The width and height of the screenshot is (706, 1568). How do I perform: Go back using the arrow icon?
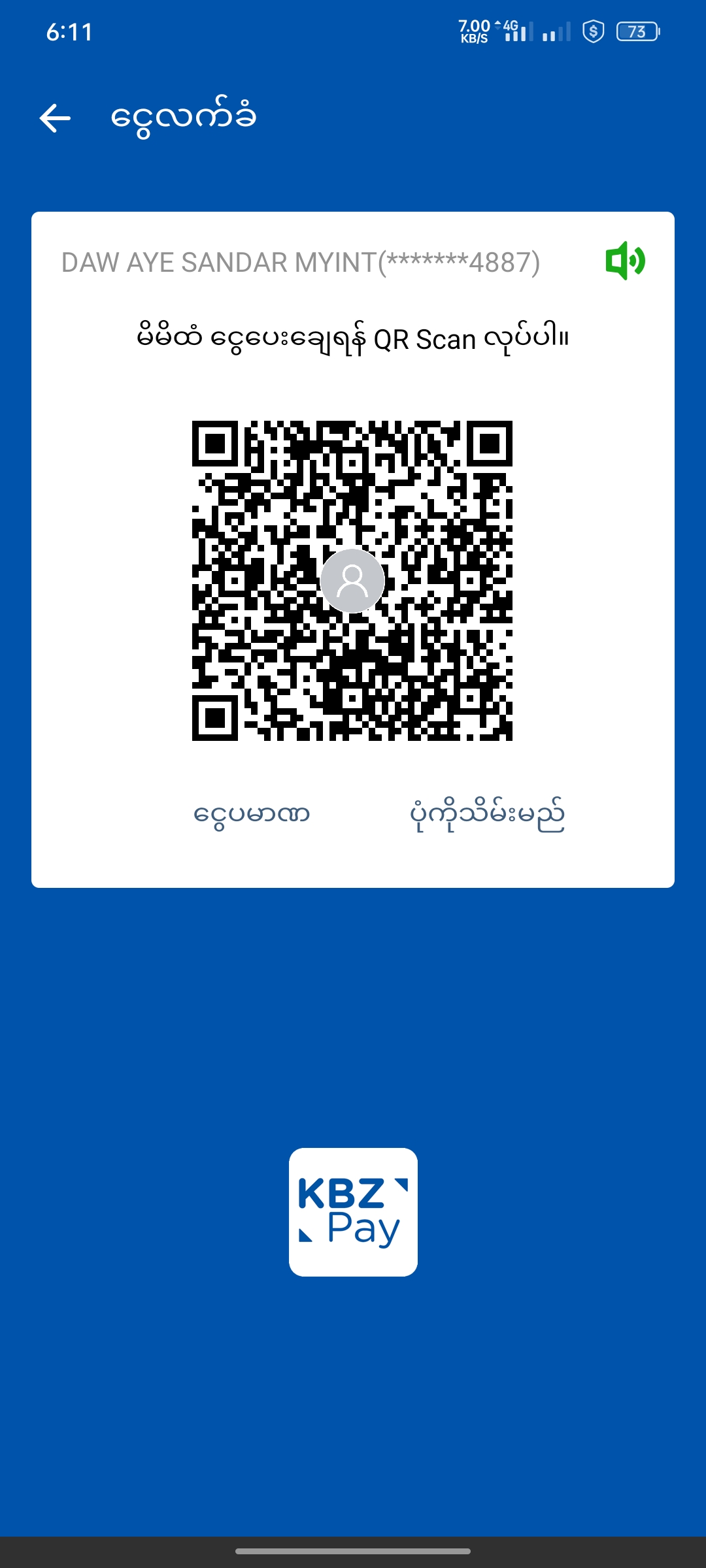click(x=55, y=118)
